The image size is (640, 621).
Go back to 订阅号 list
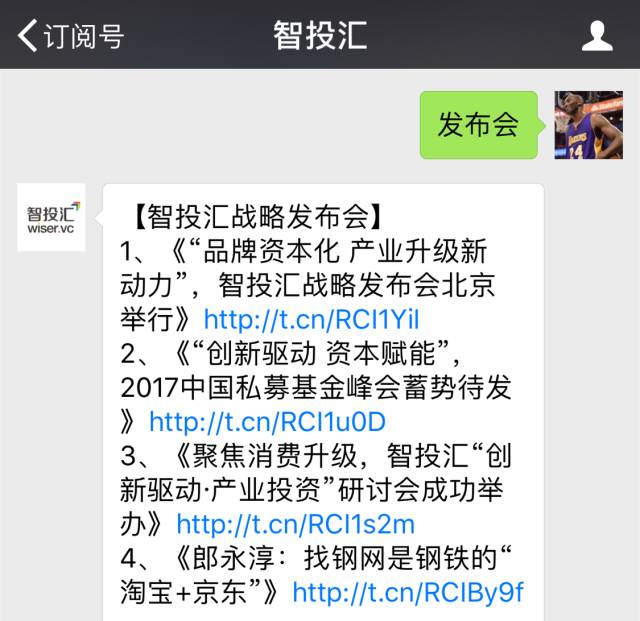[x=70, y=36]
